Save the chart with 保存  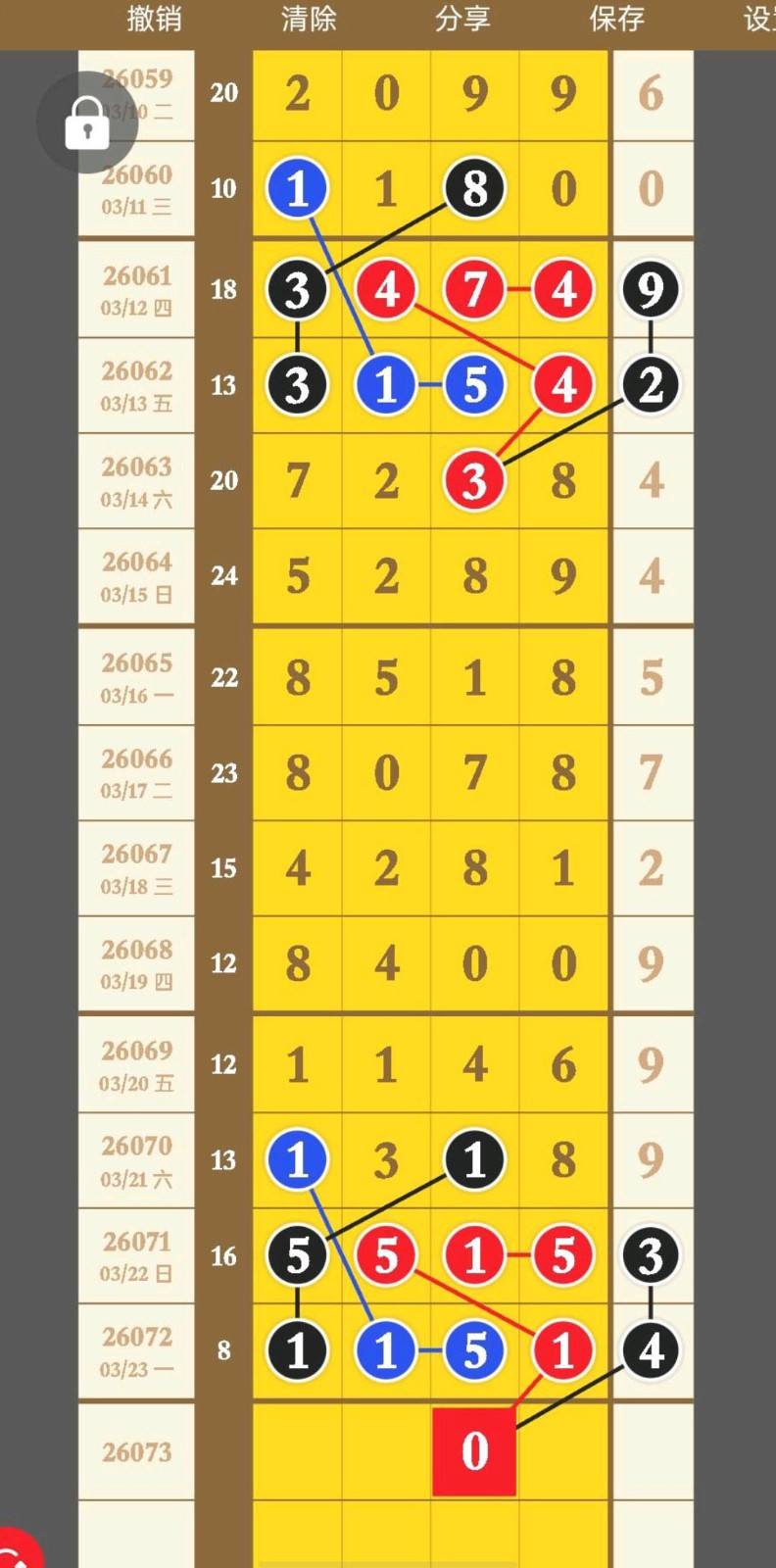pyautogui.click(x=616, y=19)
